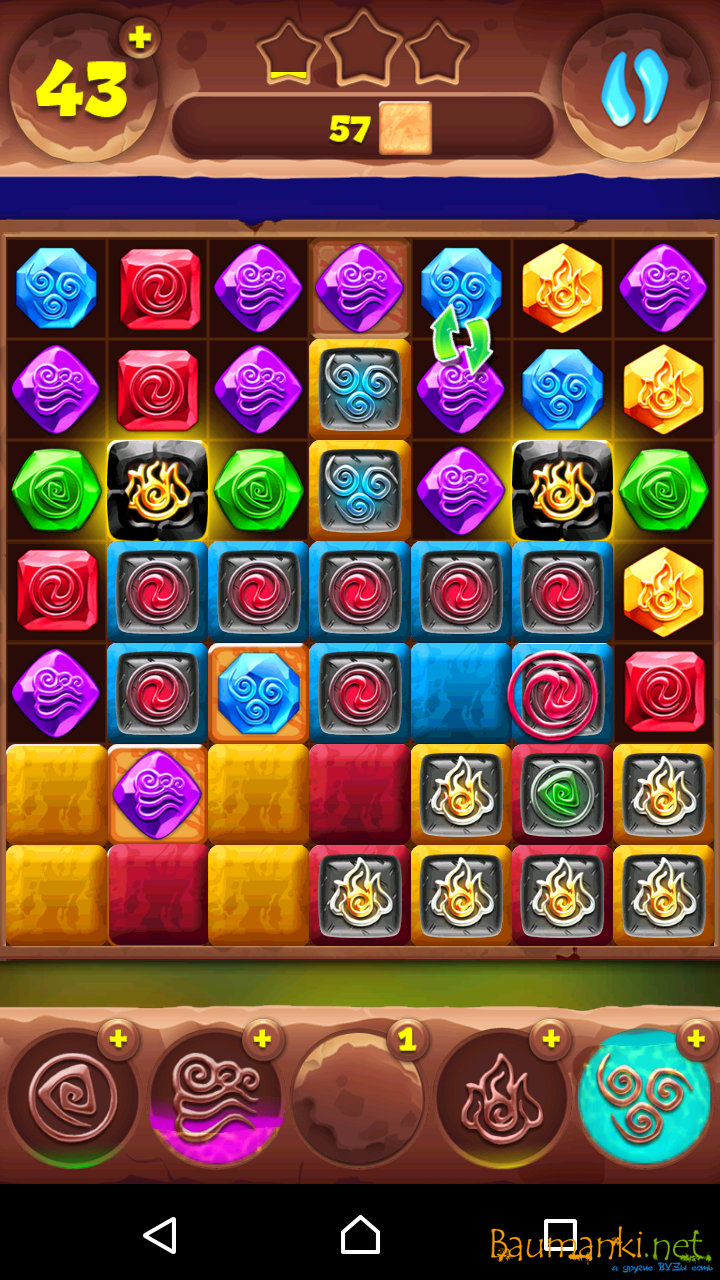This screenshot has width=720, height=1280.
Task: Go back with the system back button
Action: pyautogui.click(x=160, y=1235)
